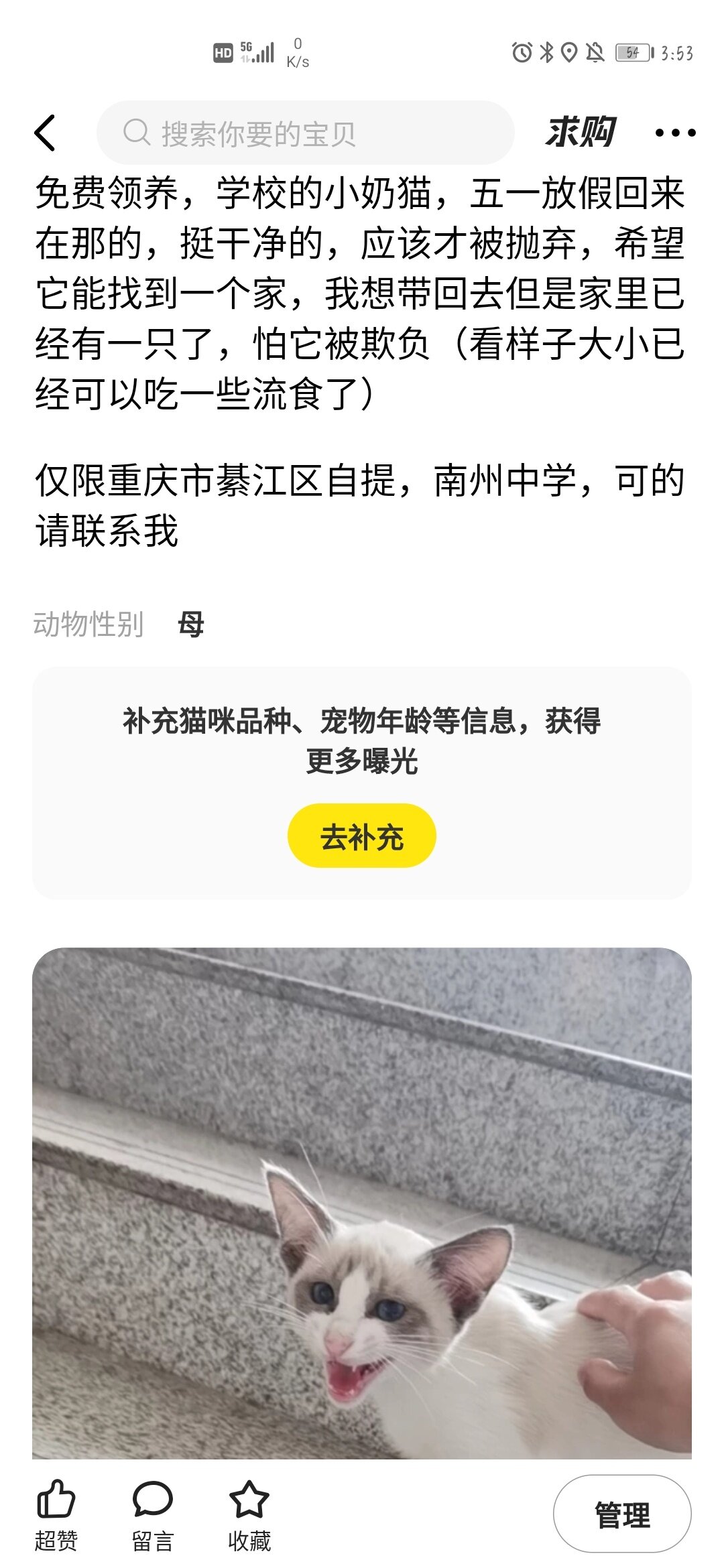View the kitten photo
Screen dimensions: 724x1568
click(362, 1203)
